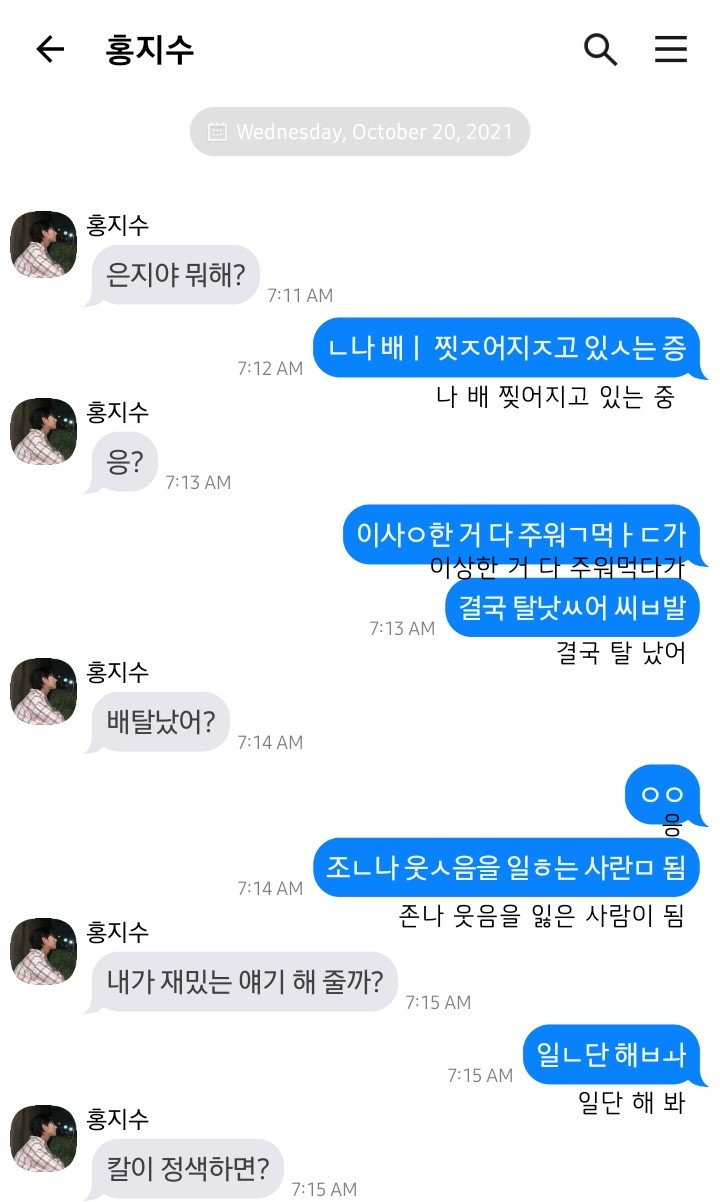The width and height of the screenshot is (720, 1202).
Task: Open the October 20, 2021 date chip
Action: (360, 132)
